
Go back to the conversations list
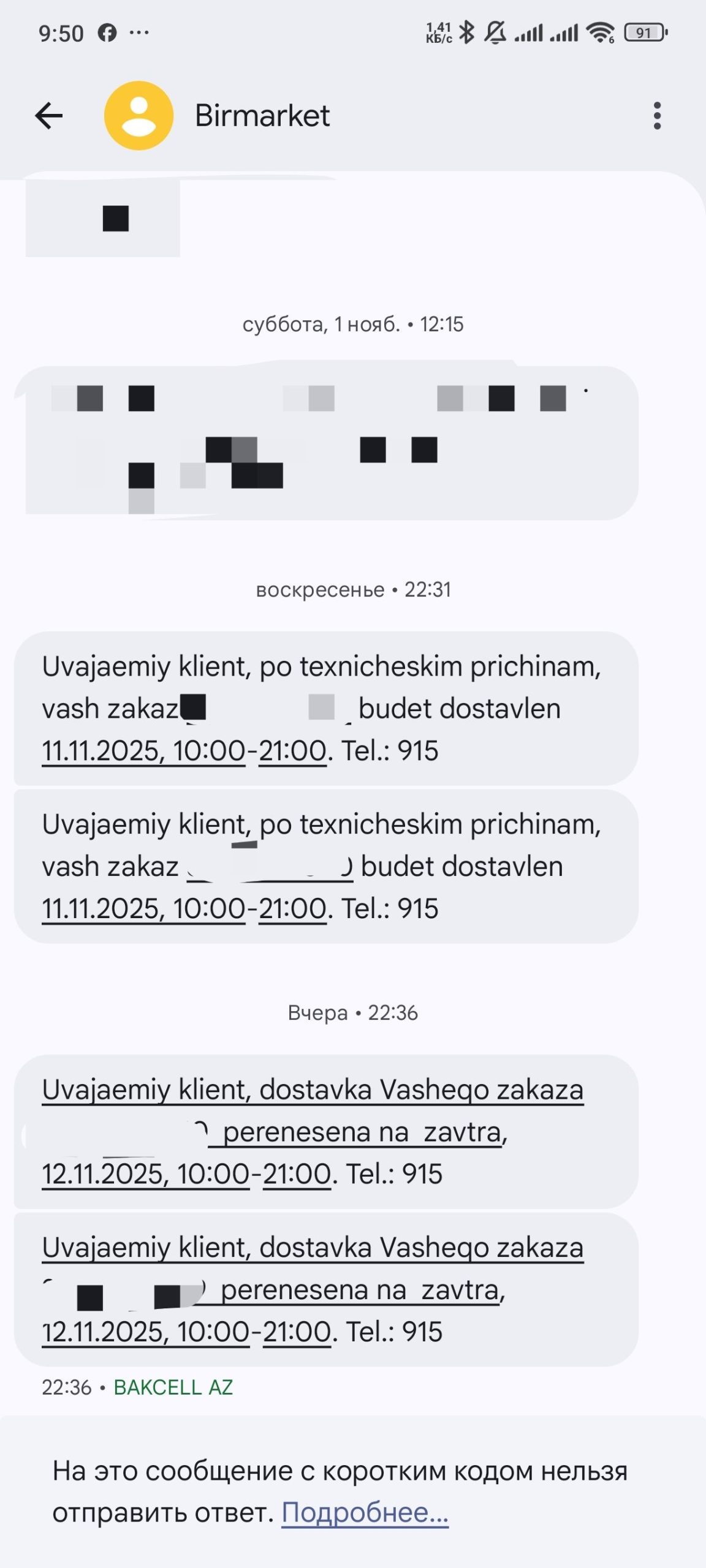point(49,116)
